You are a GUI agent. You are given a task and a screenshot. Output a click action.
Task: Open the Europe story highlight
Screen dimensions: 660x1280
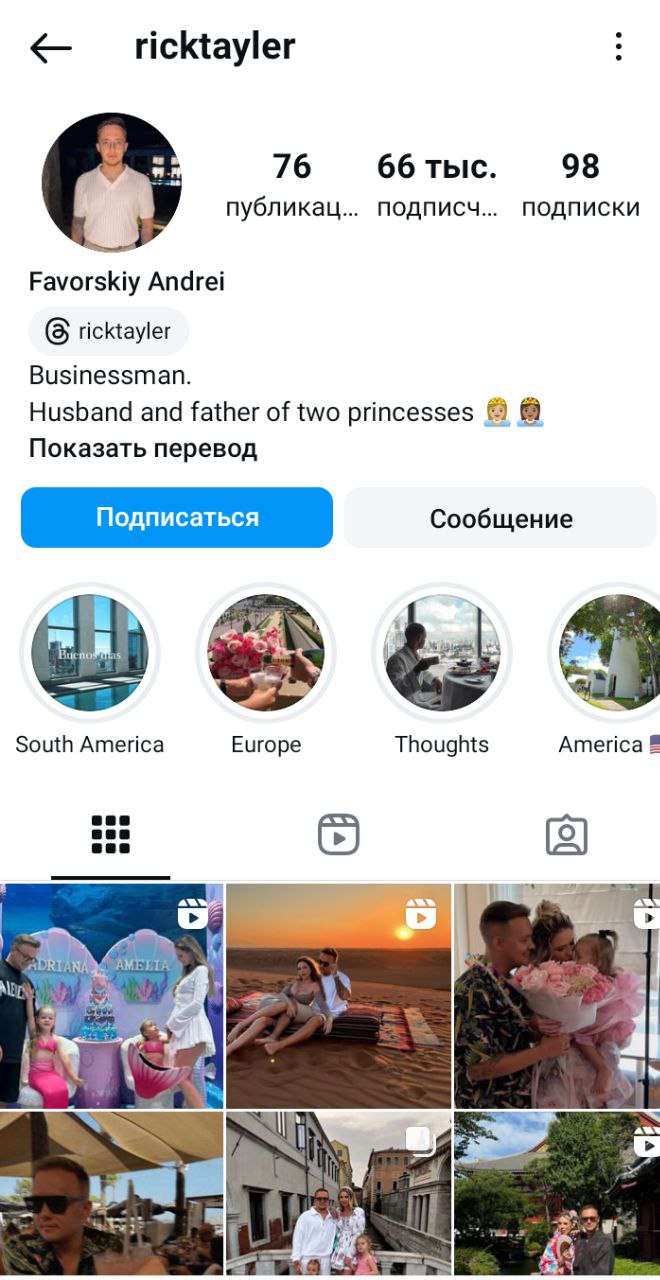pyautogui.click(x=266, y=652)
